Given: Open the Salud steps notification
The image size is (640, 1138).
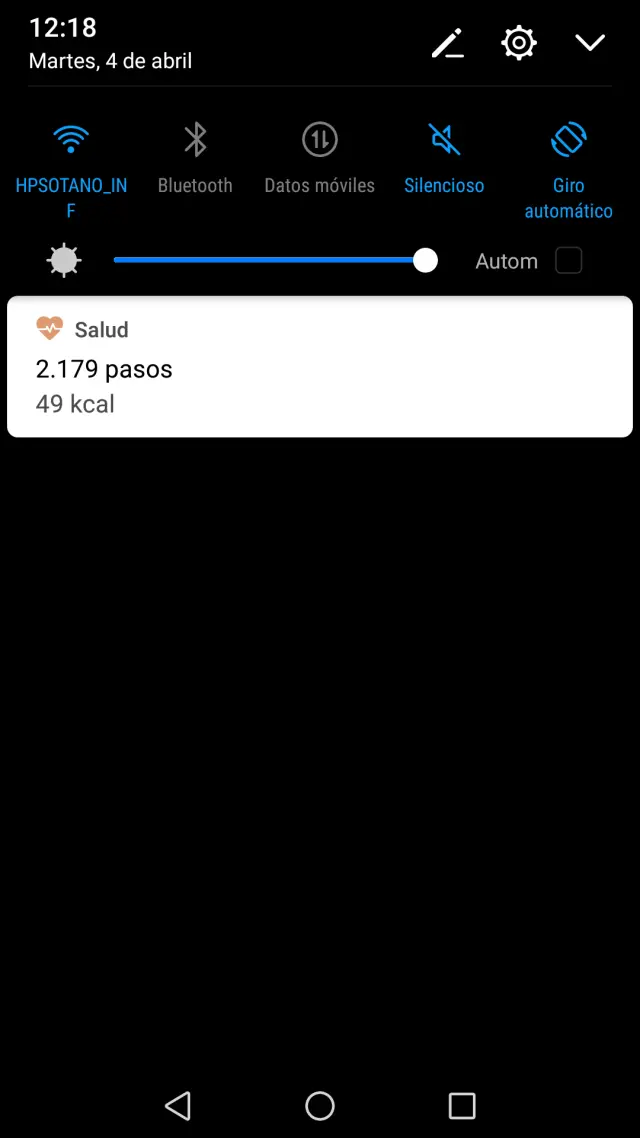Looking at the screenshot, I should tap(320, 367).
